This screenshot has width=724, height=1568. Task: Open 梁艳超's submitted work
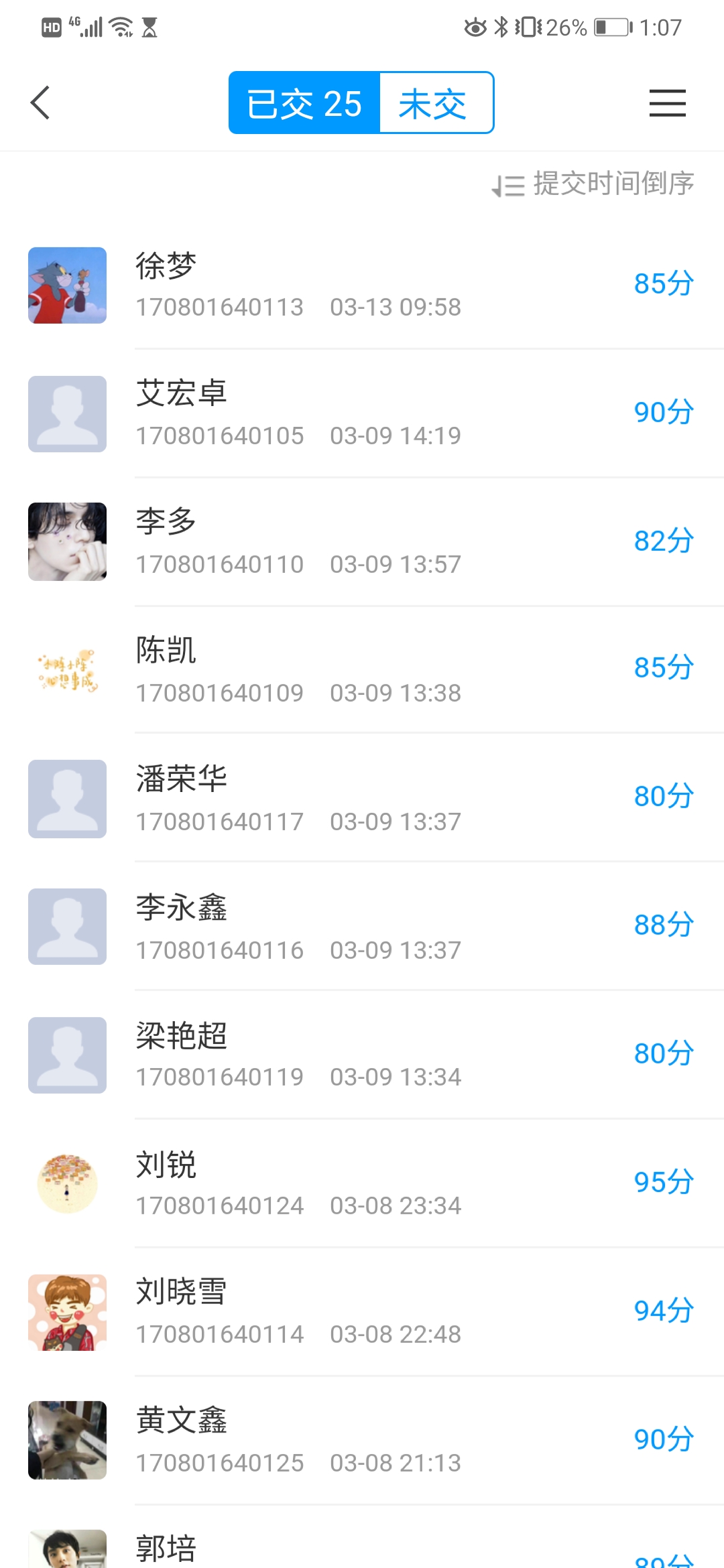coord(362,1055)
